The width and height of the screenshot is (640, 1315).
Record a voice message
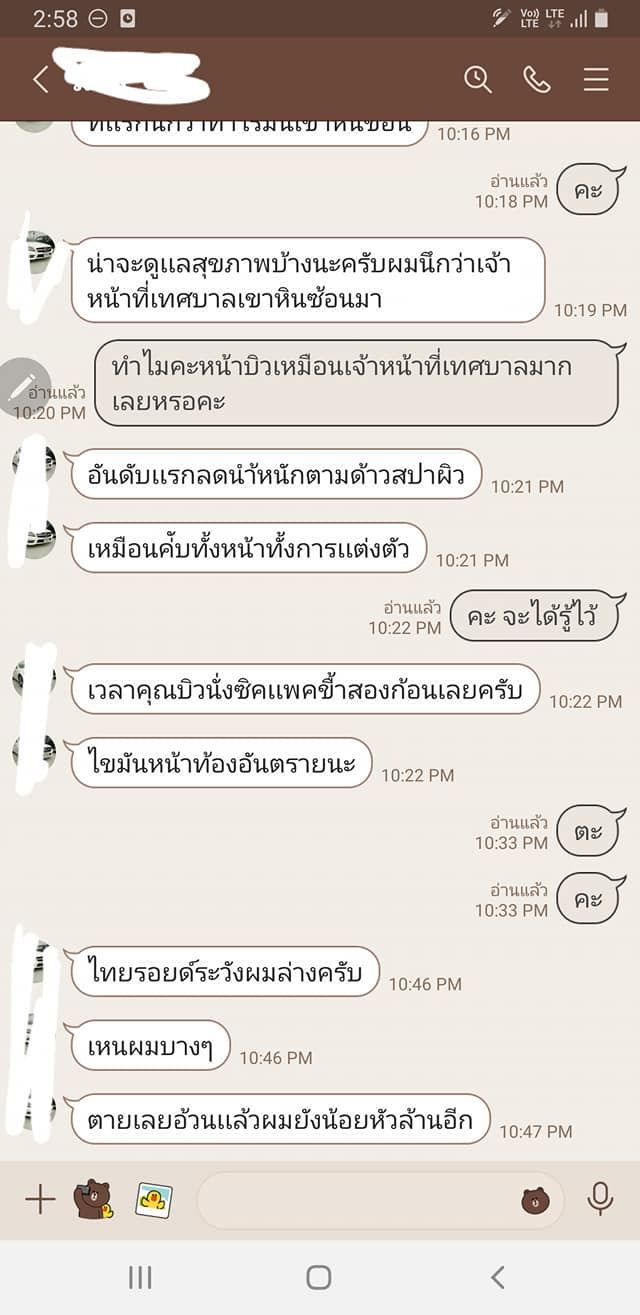[600, 1198]
